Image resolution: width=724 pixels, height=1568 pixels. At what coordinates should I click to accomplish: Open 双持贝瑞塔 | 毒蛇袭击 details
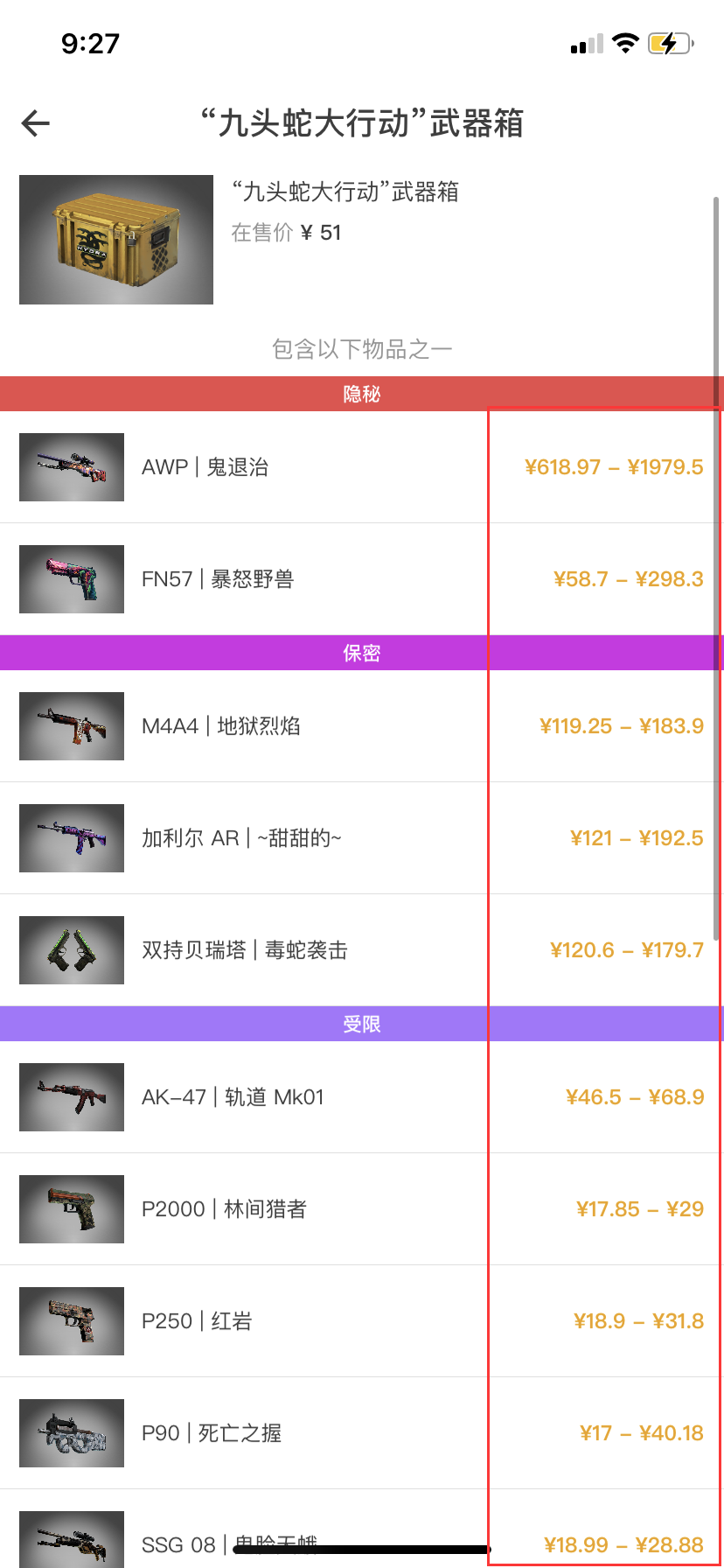point(362,950)
